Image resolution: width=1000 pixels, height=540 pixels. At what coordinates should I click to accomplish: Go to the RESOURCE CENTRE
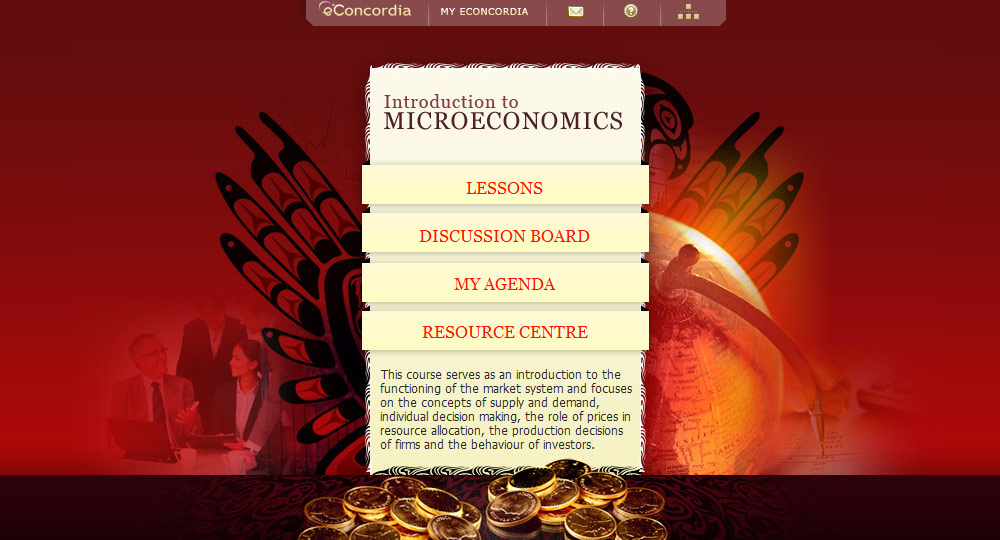tap(504, 332)
